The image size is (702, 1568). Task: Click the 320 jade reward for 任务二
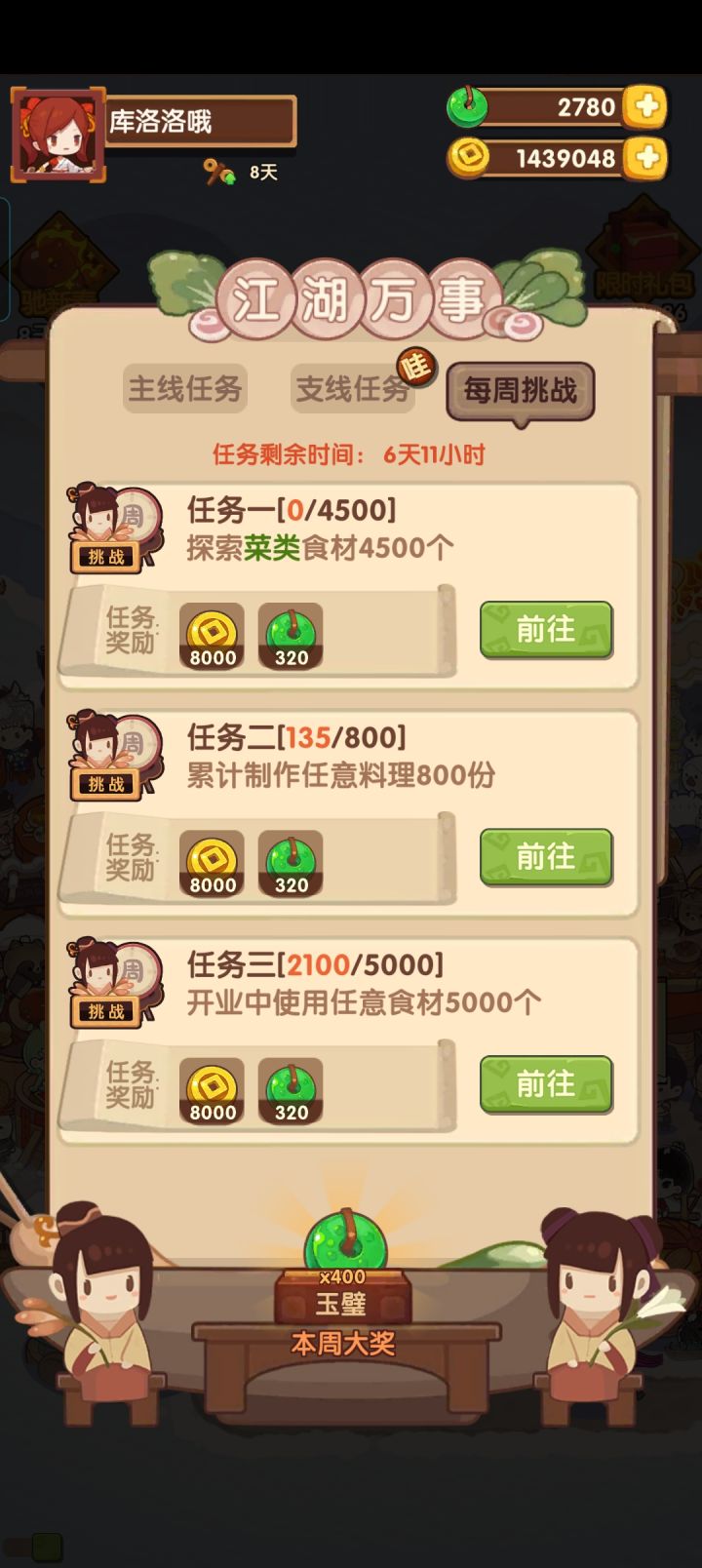(x=288, y=860)
